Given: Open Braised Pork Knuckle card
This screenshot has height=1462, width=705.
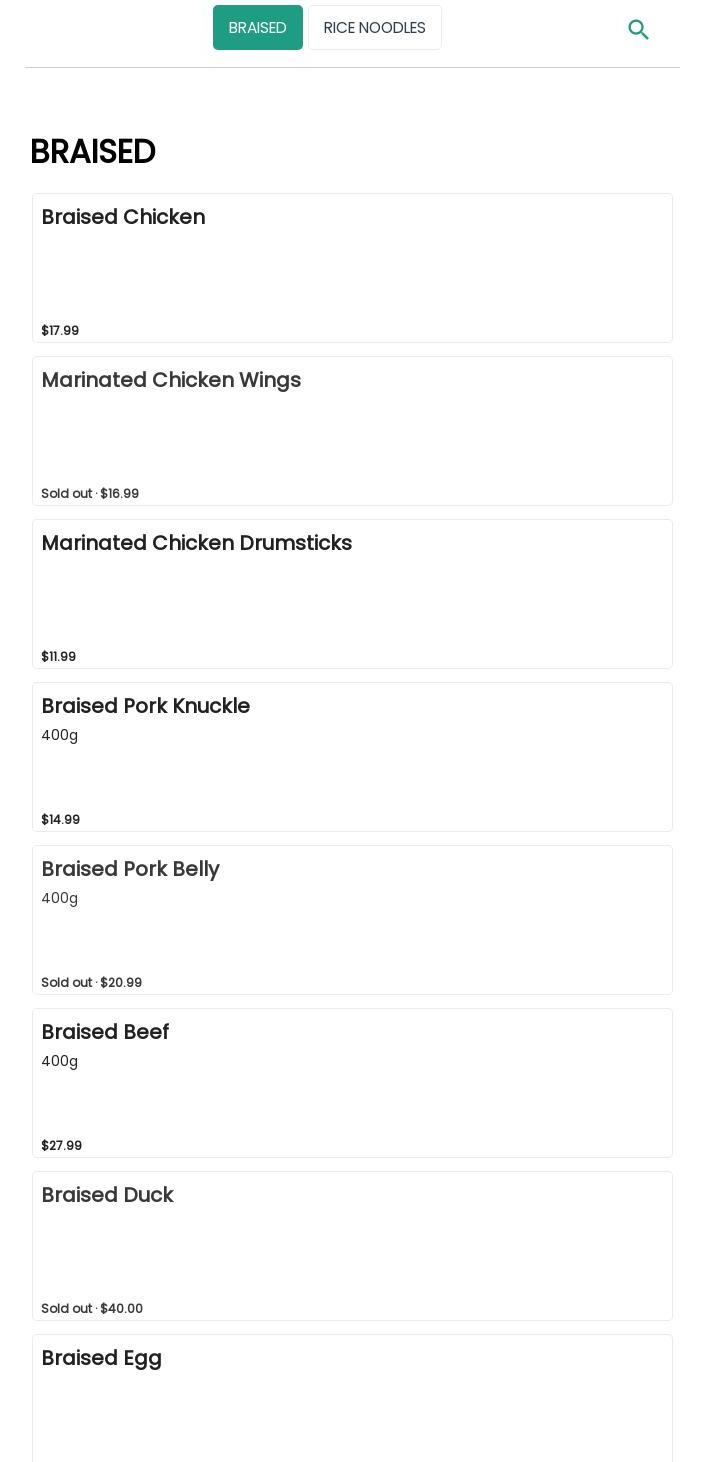Looking at the screenshot, I should coord(352,757).
